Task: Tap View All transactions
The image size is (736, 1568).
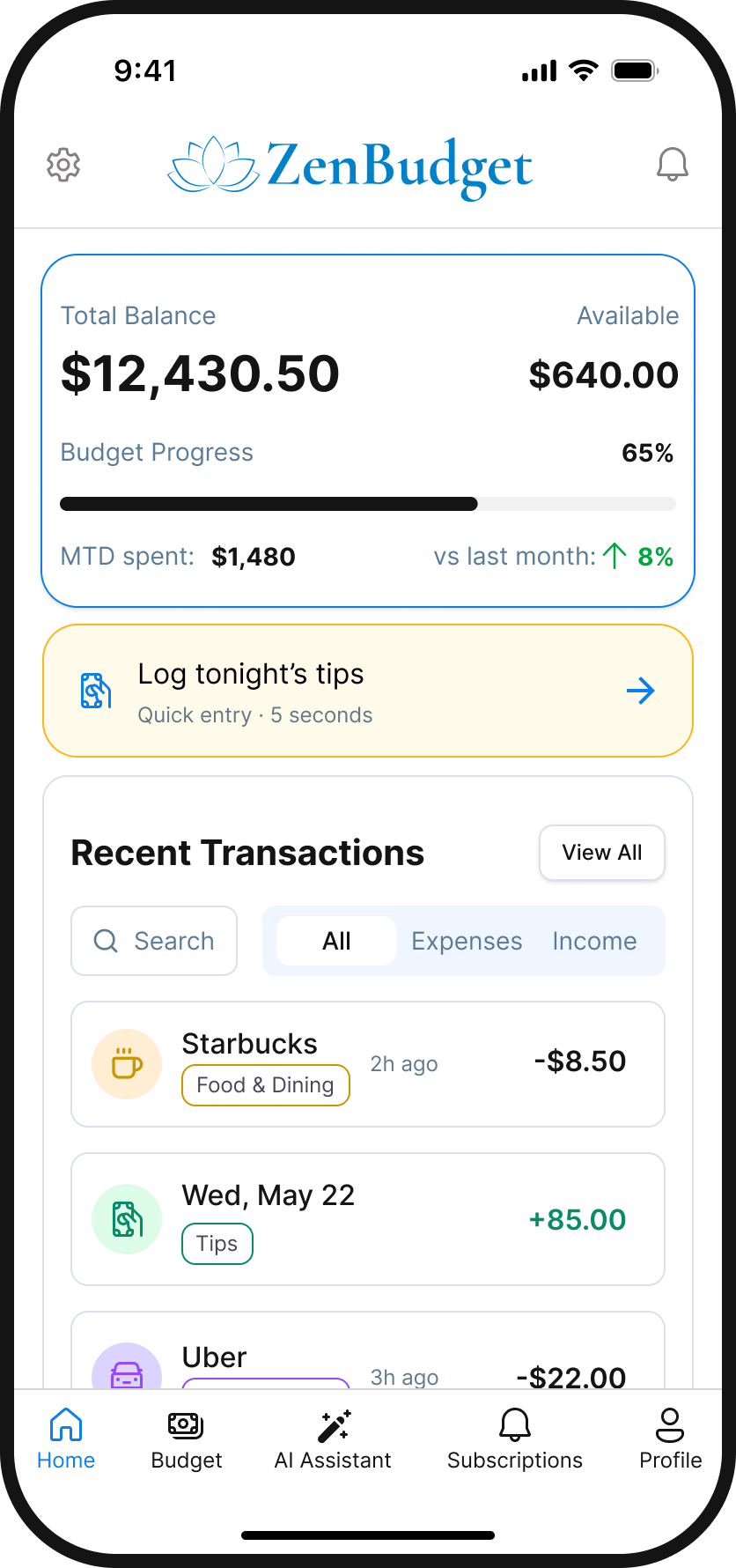Action: point(602,853)
